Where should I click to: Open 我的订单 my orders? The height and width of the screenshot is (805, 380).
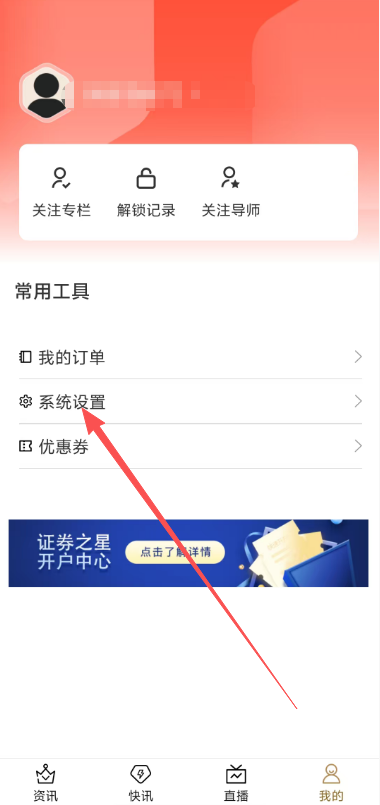(x=191, y=357)
